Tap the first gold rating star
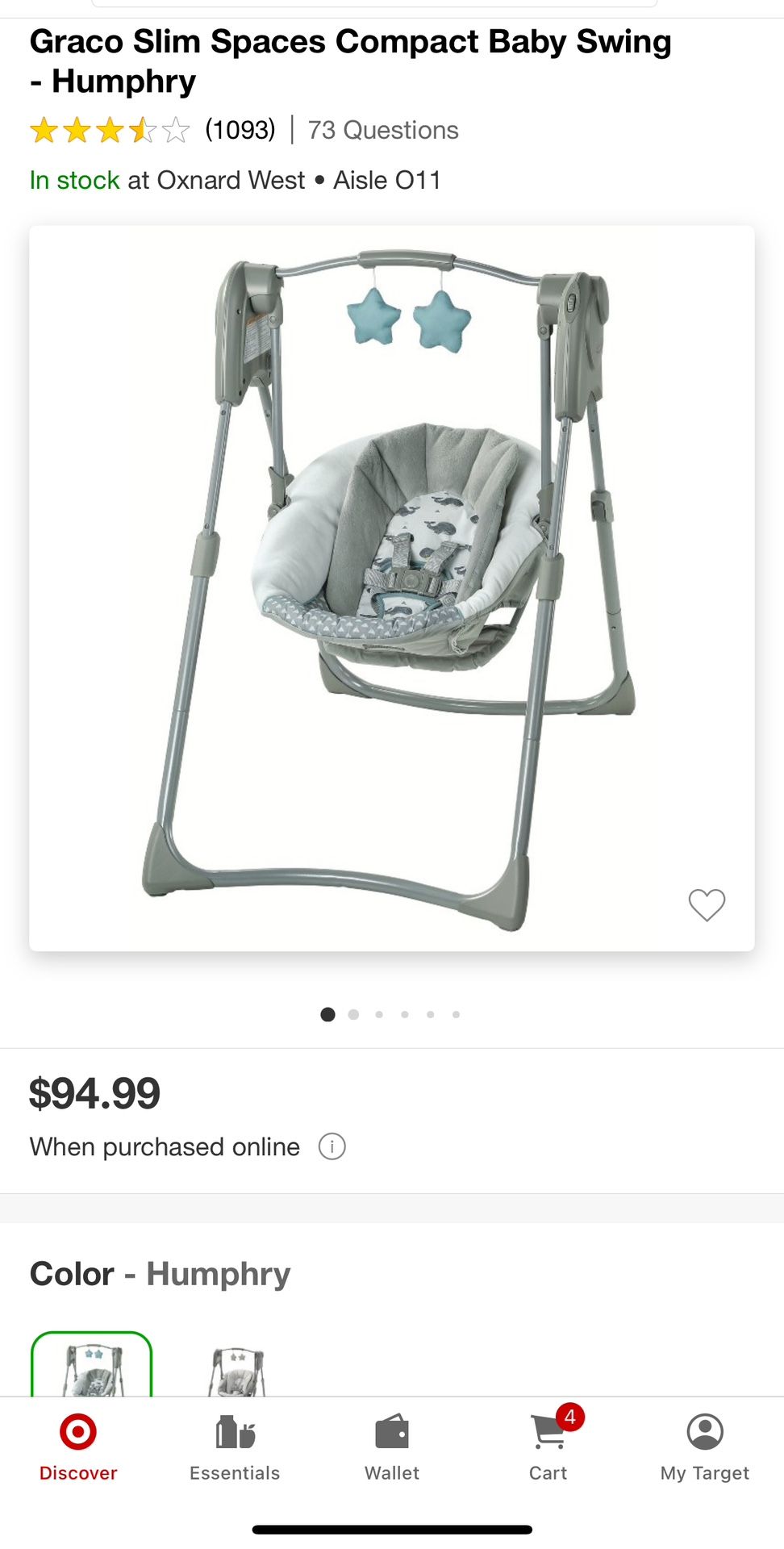784x1549 pixels. 44,130
